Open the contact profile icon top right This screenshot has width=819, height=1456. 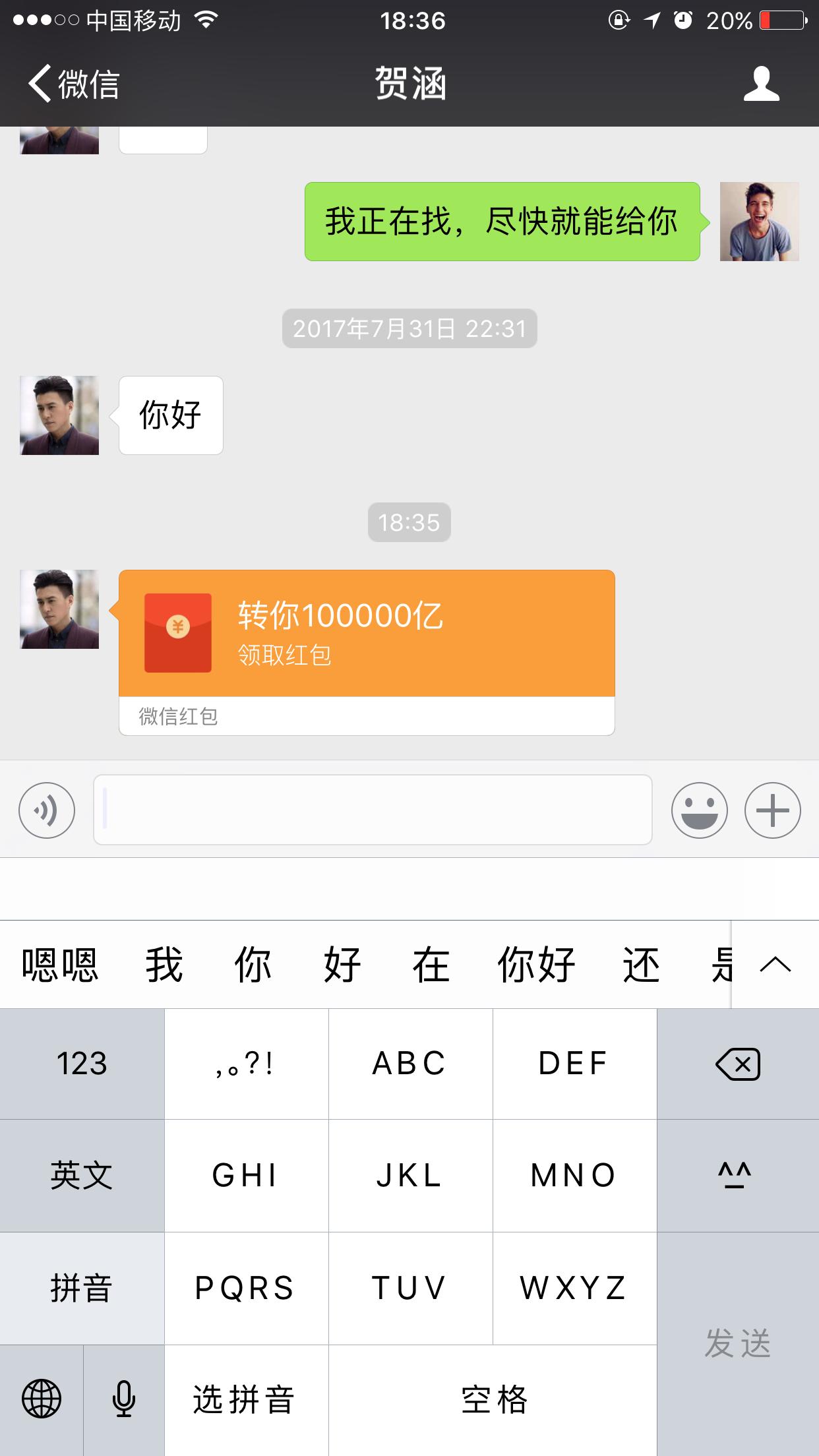tap(760, 84)
